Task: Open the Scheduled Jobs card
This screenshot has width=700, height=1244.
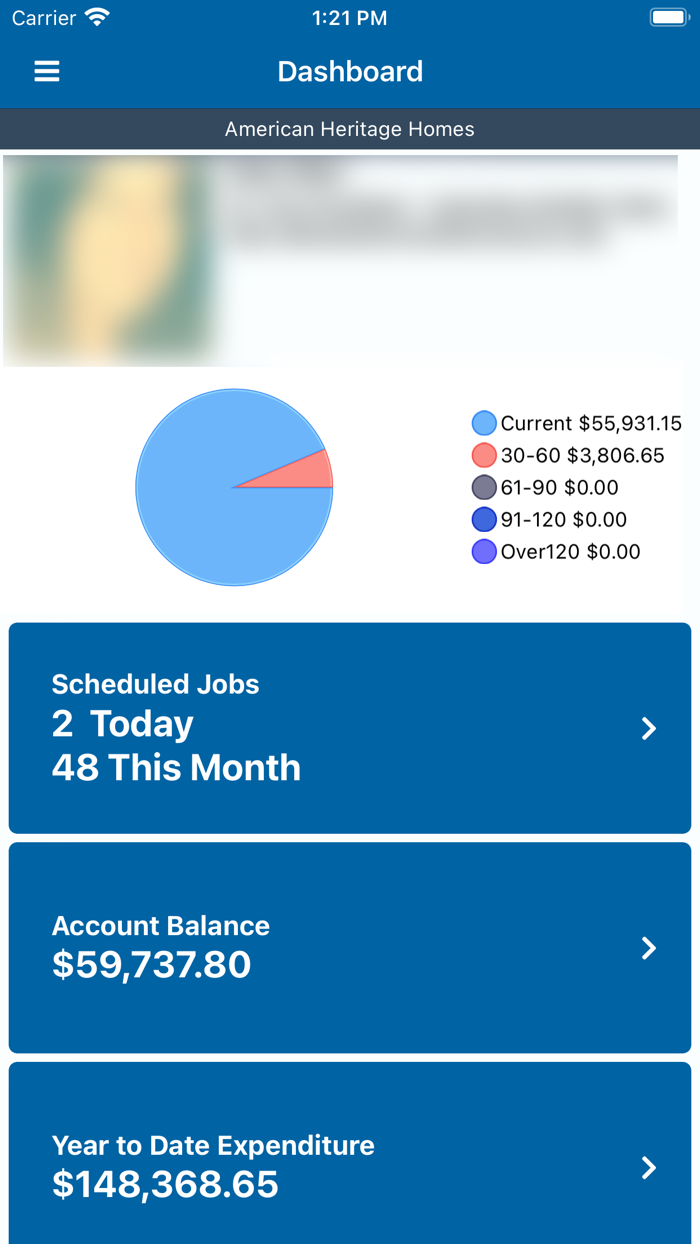Action: [x=350, y=728]
